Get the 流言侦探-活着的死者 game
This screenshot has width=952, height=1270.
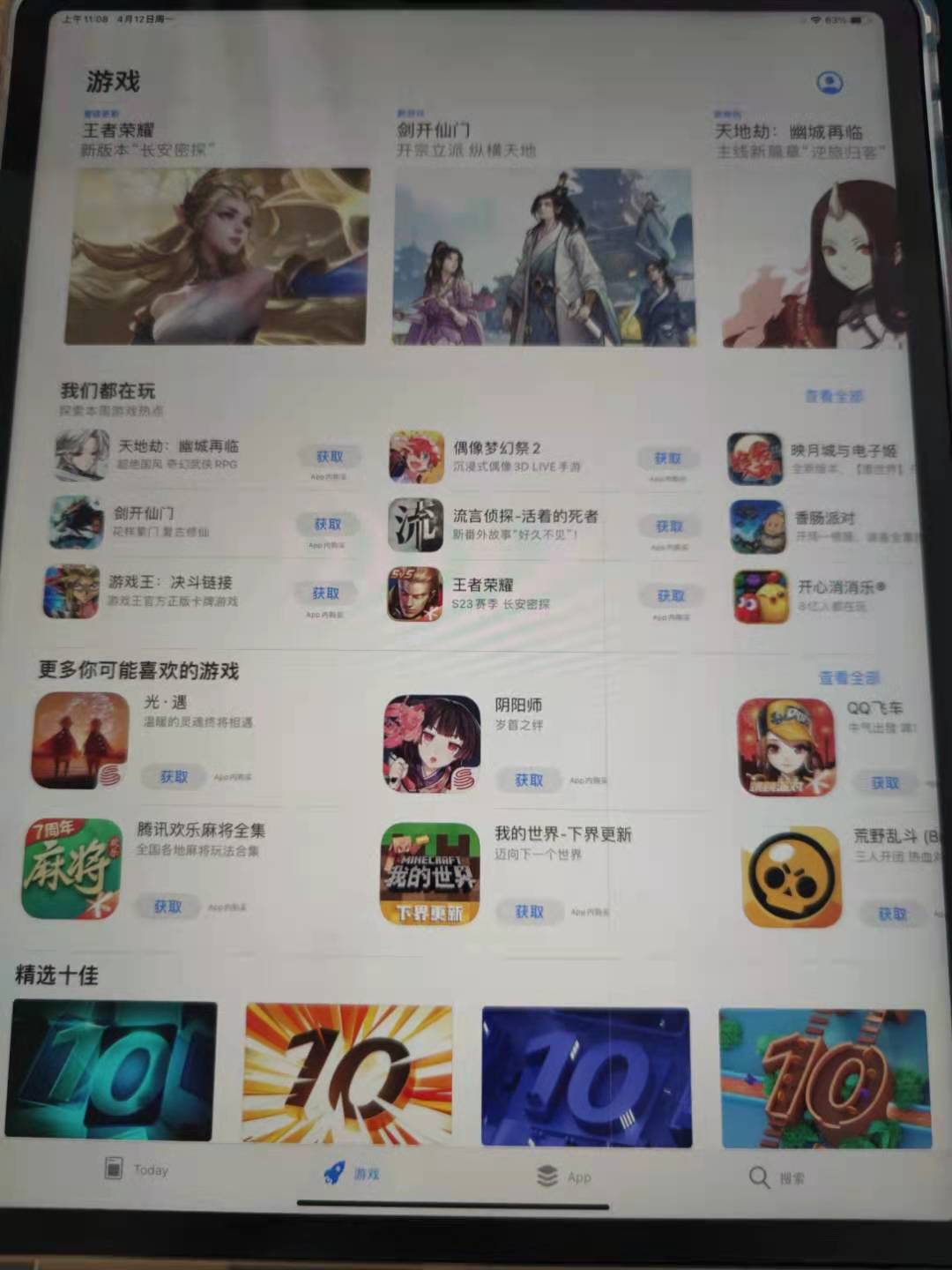pos(669,527)
